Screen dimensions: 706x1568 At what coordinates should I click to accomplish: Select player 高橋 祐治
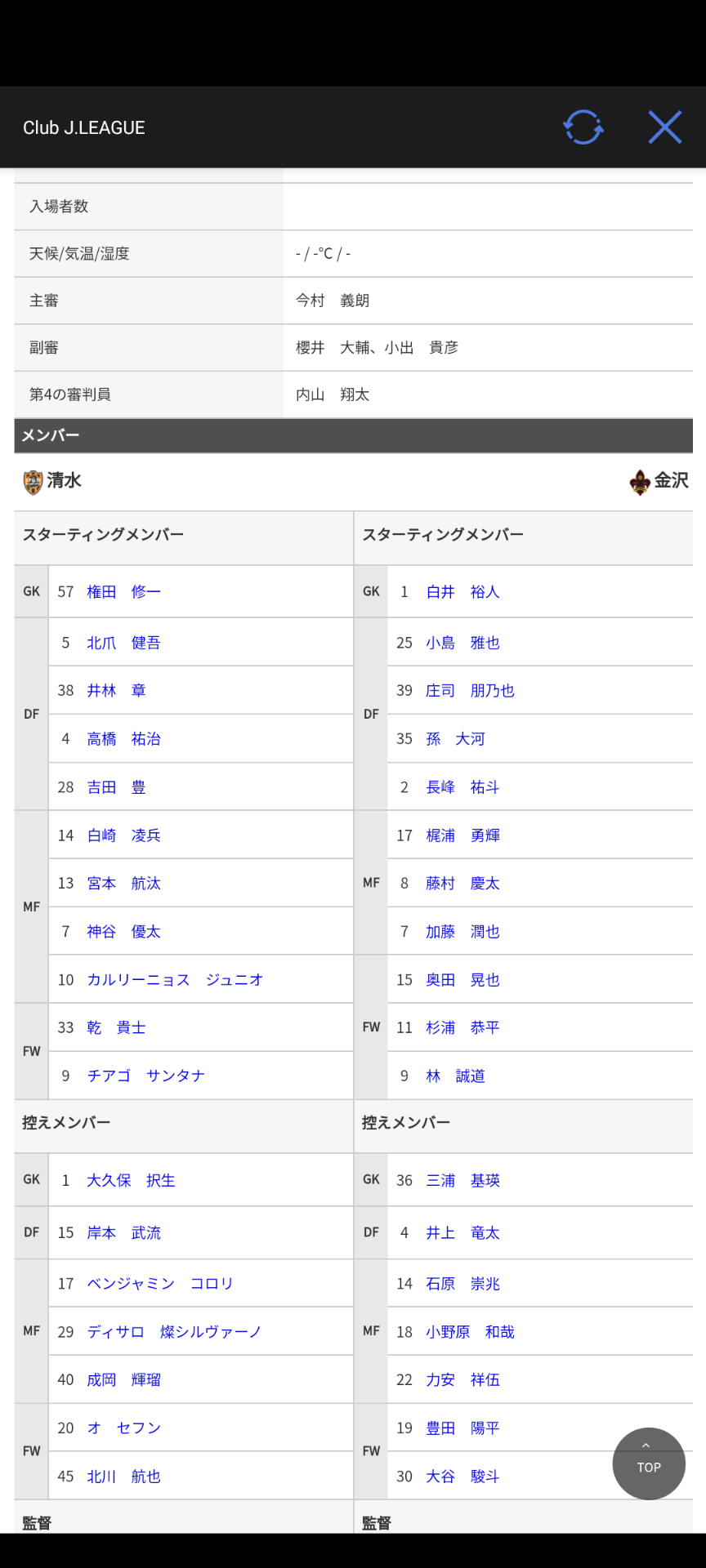(x=123, y=739)
